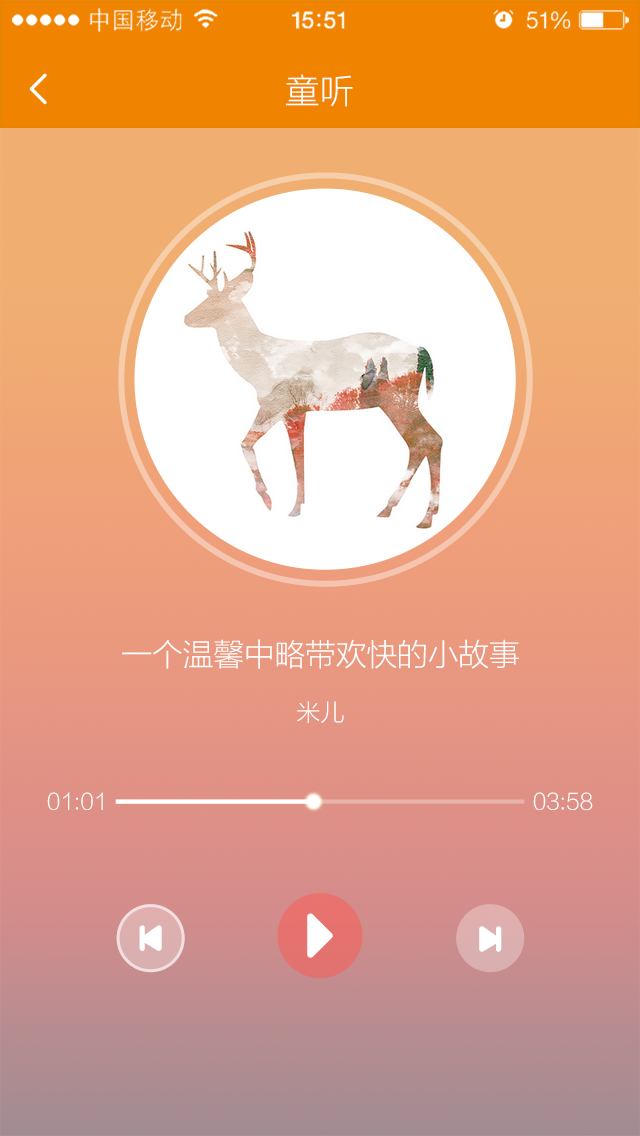Skip to the previous track
This screenshot has width=640, height=1136.
pyautogui.click(x=151, y=938)
